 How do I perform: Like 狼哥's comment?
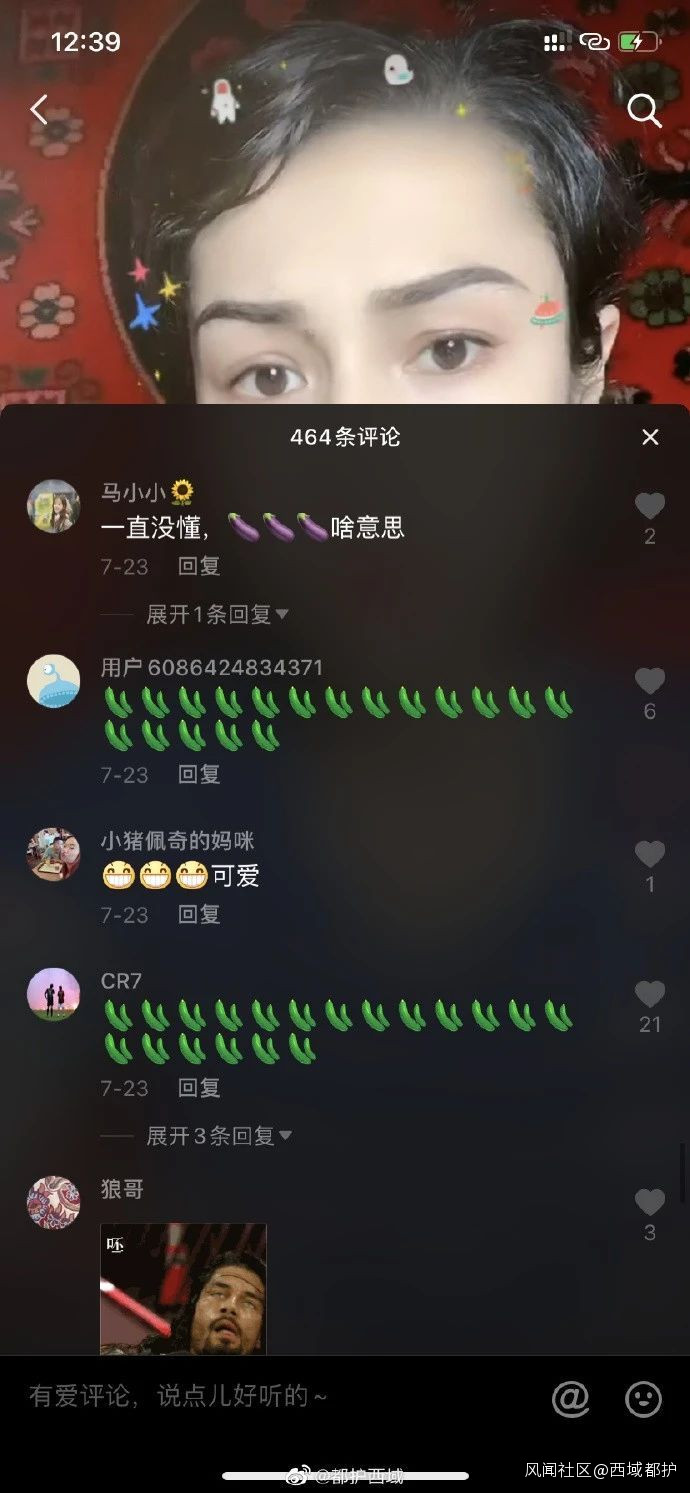650,1203
